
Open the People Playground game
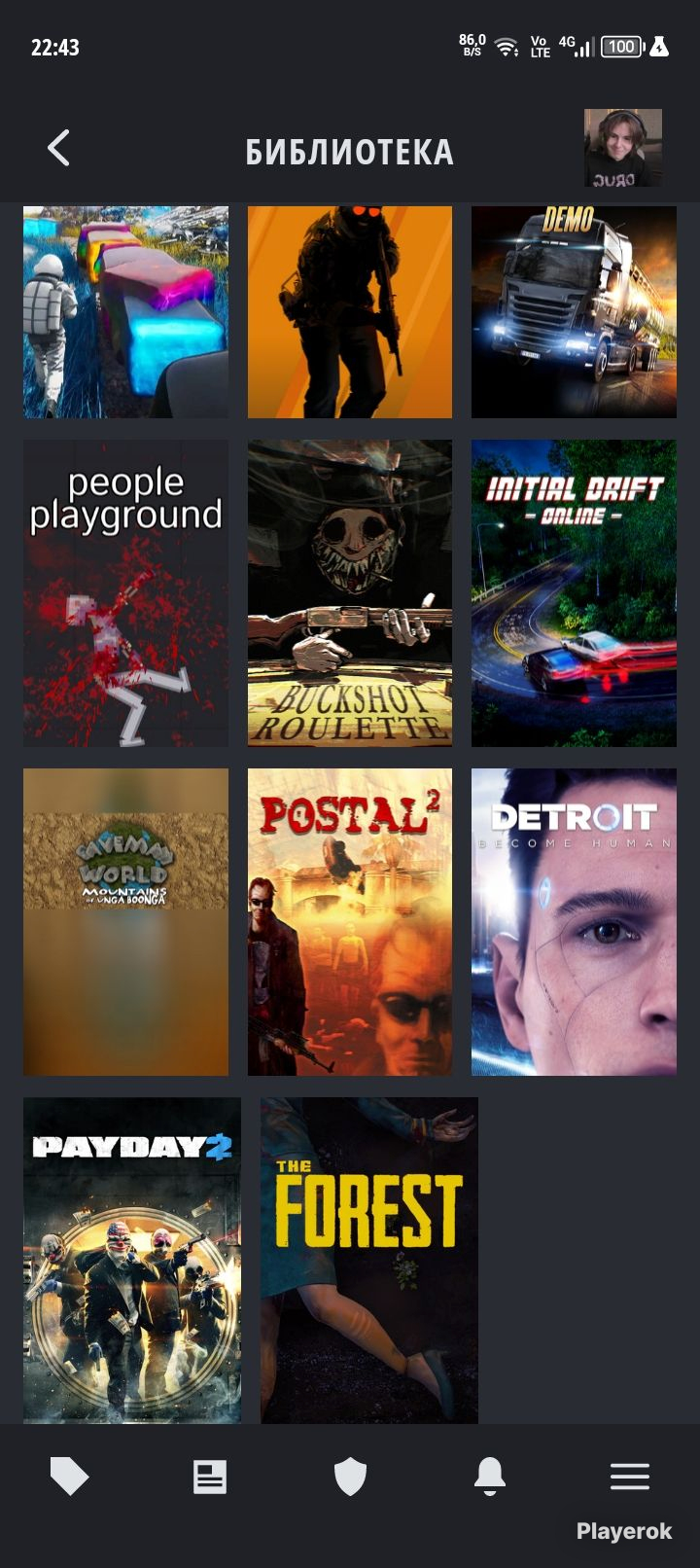click(x=125, y=593)
